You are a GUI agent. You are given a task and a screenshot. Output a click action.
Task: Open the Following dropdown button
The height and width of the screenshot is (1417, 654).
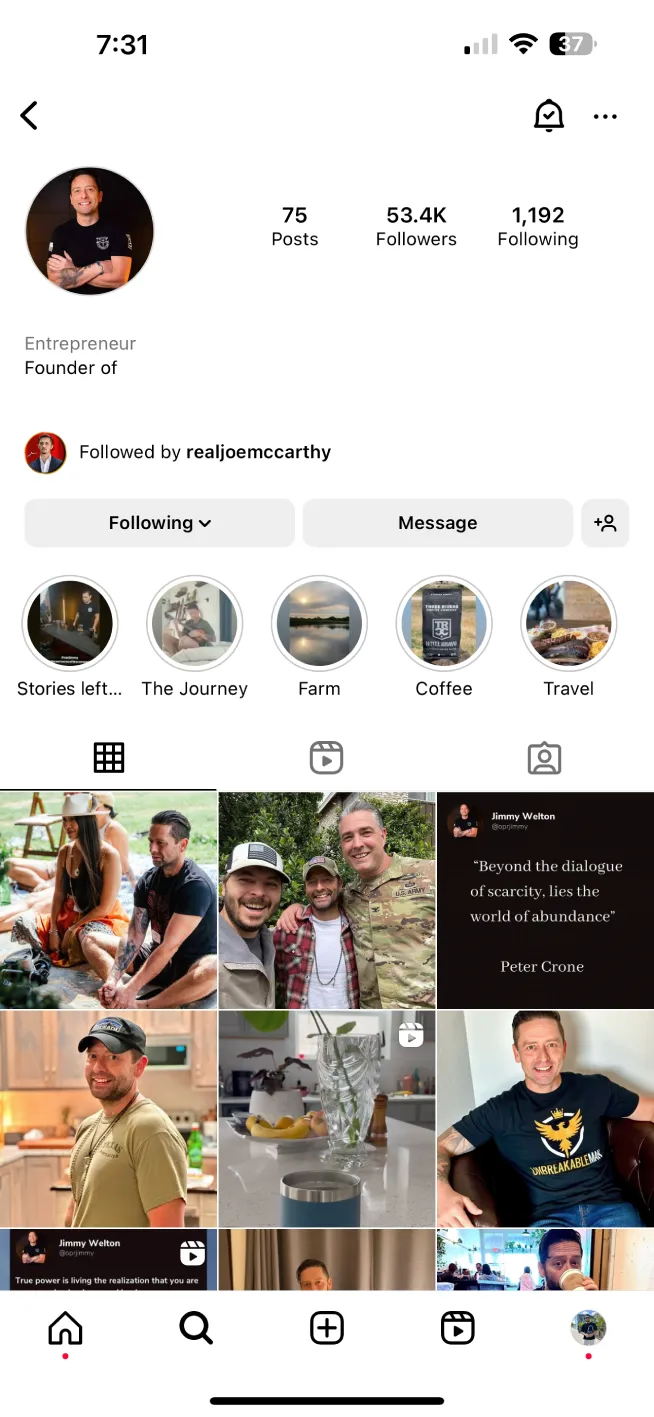pyautogui.click(x=160, y=523)
